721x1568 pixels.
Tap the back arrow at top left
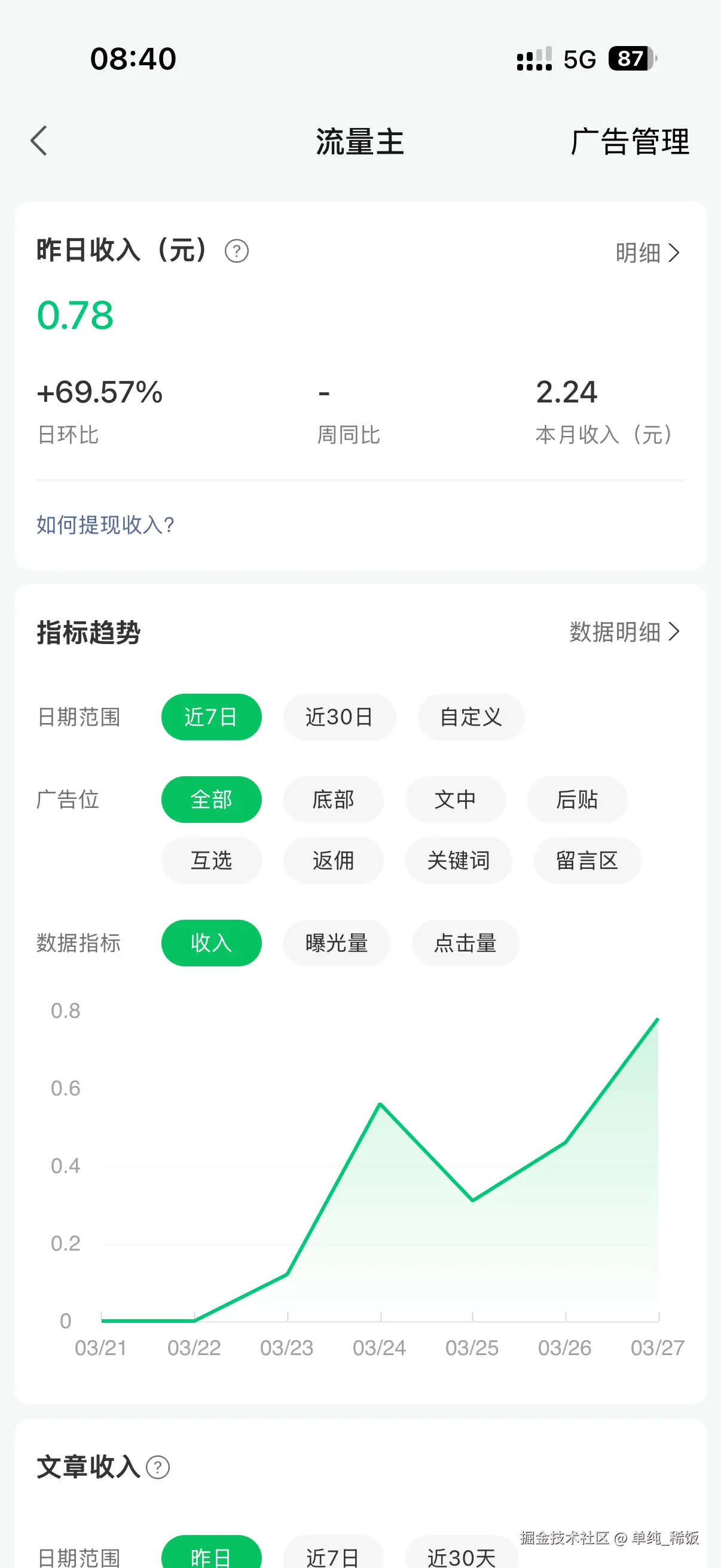[39, 141]
